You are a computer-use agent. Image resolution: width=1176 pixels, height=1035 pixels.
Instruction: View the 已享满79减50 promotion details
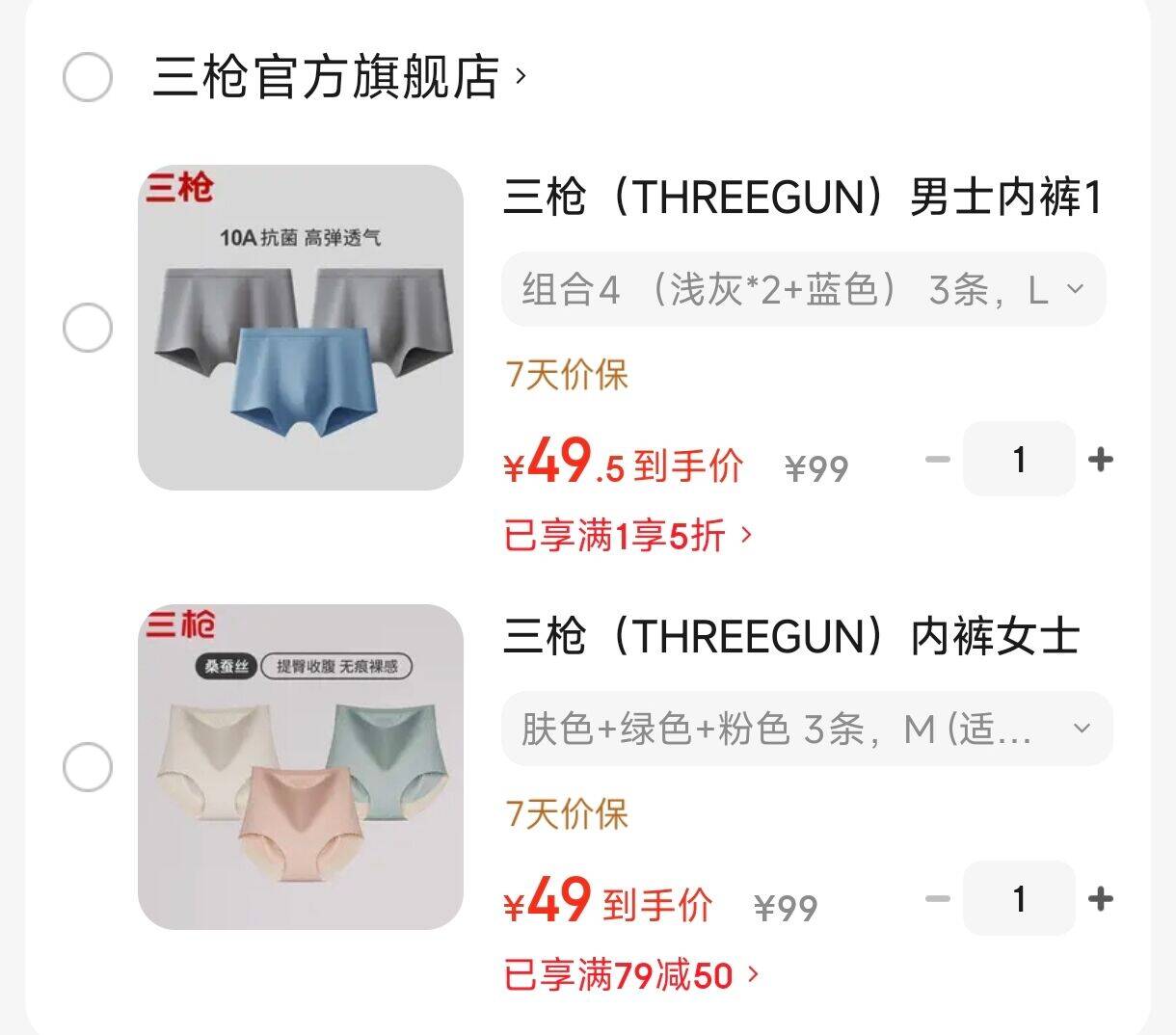(x=631, y=974)
